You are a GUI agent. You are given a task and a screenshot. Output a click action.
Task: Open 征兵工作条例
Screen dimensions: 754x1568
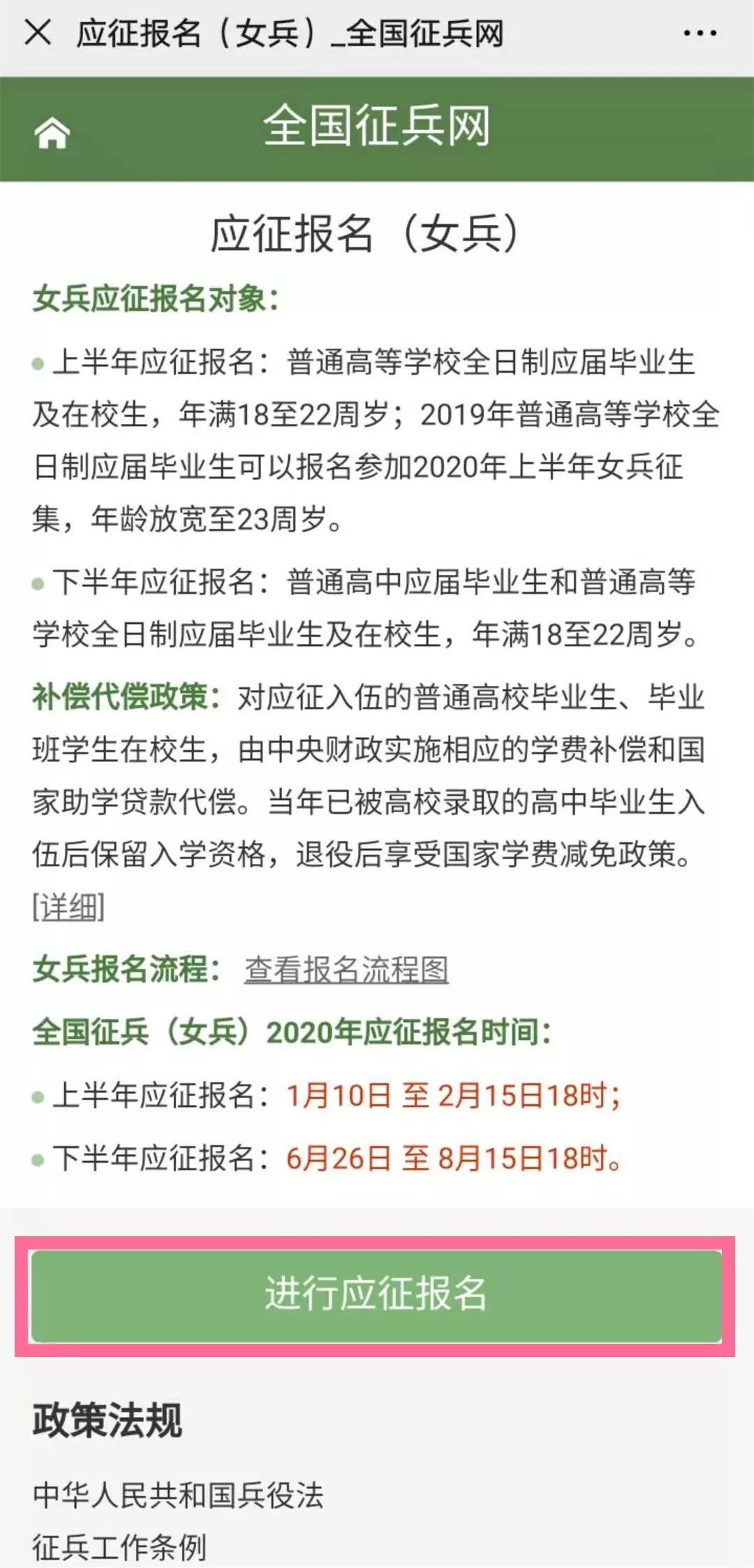click(x=119, y=1547)
